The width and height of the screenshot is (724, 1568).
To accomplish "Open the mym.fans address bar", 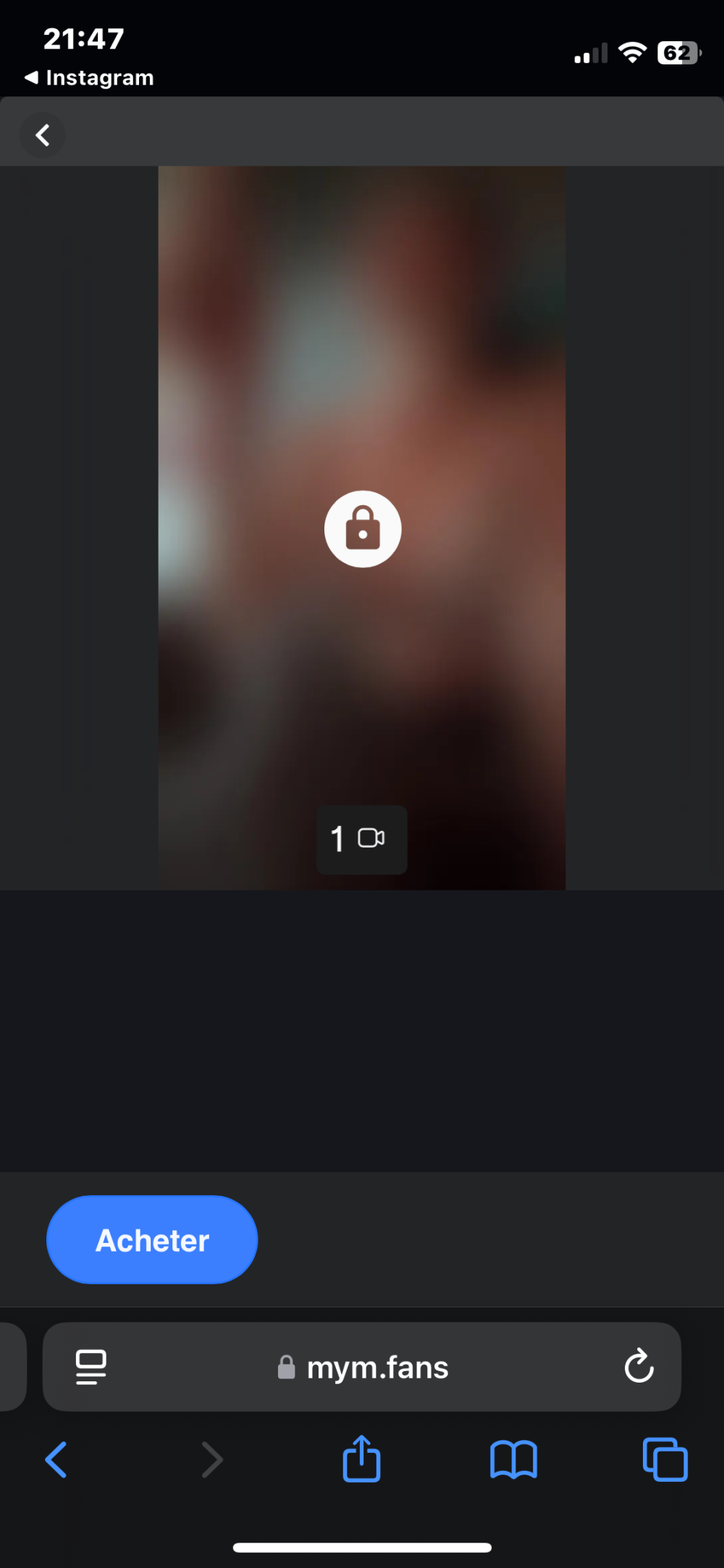I will (363, 1367).
